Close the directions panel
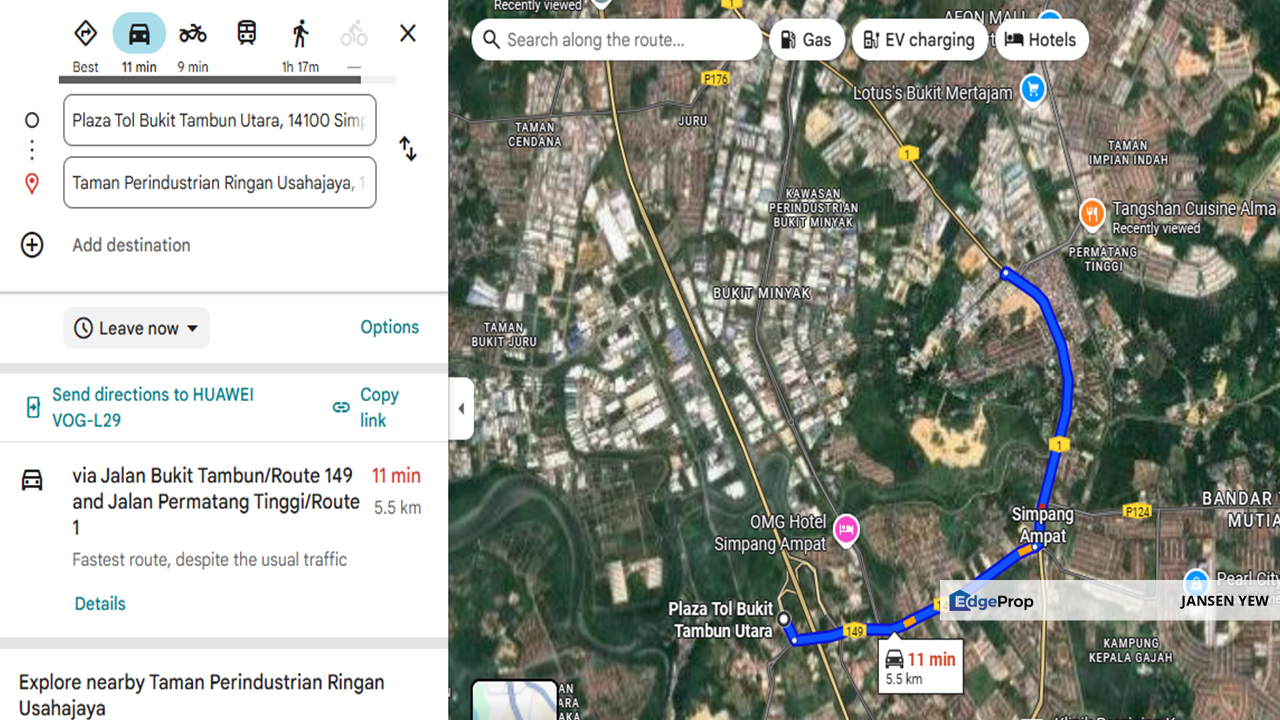The height and width of the screenshot is (720, 1280). point(408,34)
